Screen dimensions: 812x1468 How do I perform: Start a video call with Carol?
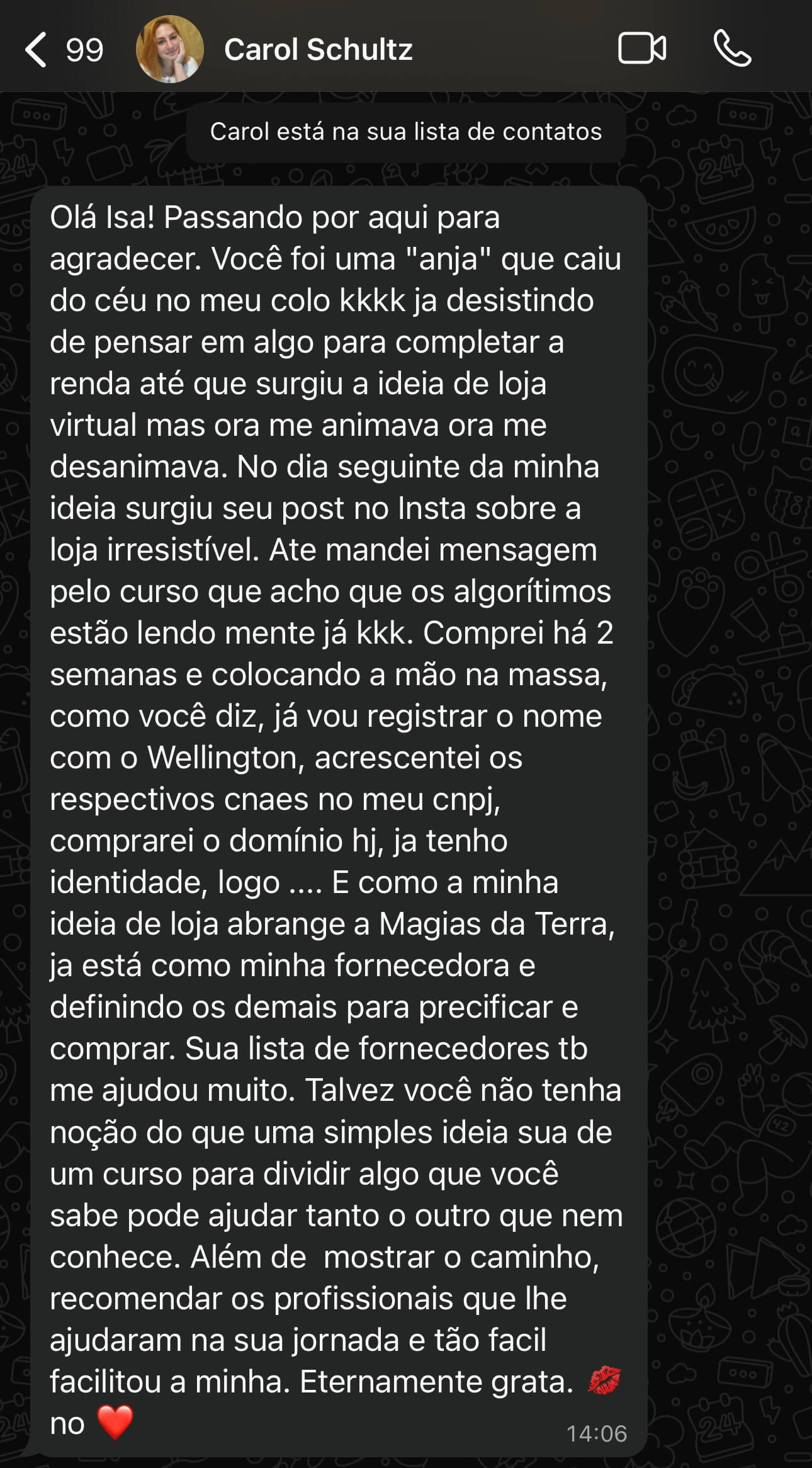pyautogui.click(x=641, y=49)
